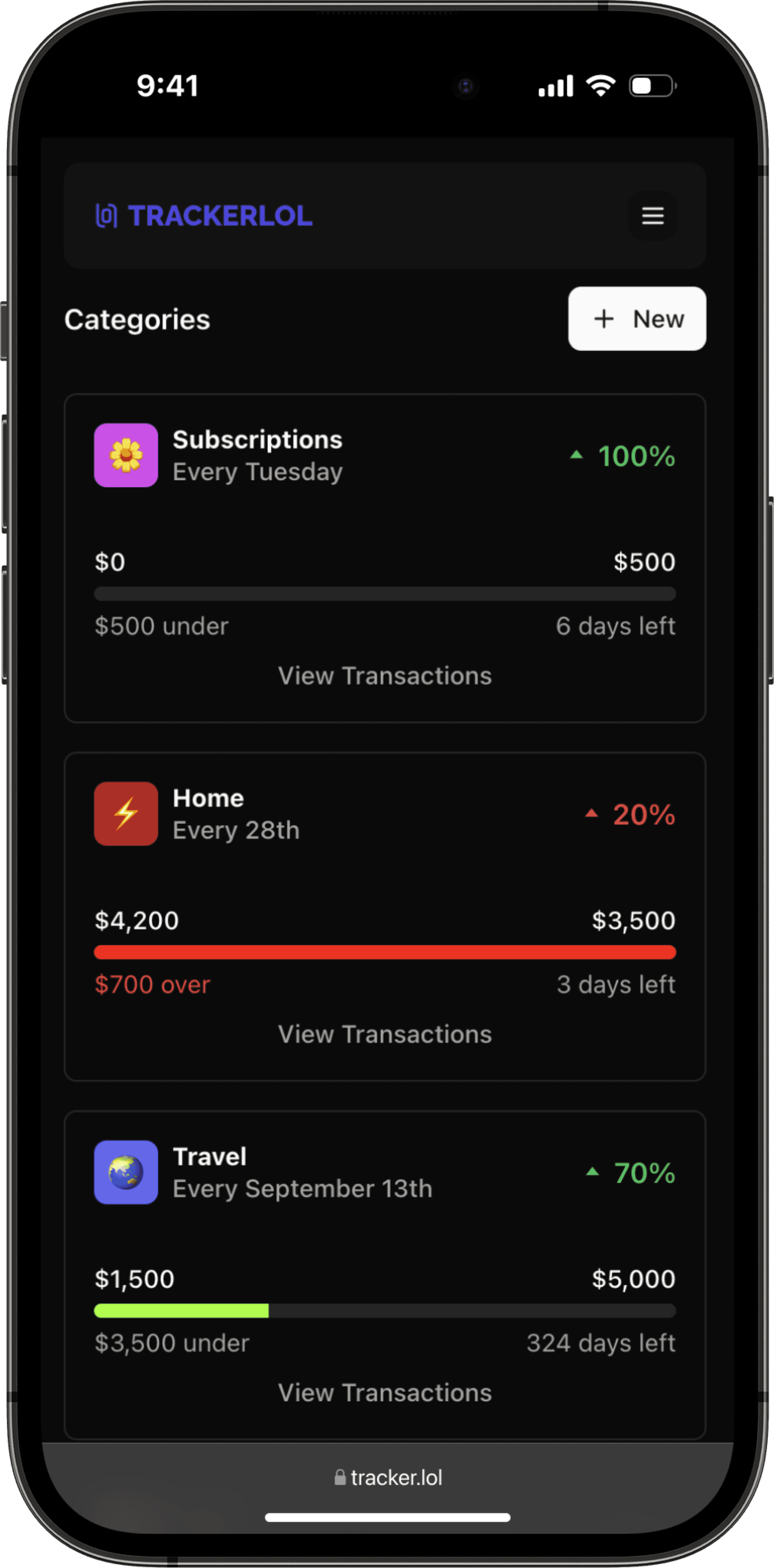This screenshot has height=1568, width=774.
Task: Create a new category
Action: [x=636, y=318]
